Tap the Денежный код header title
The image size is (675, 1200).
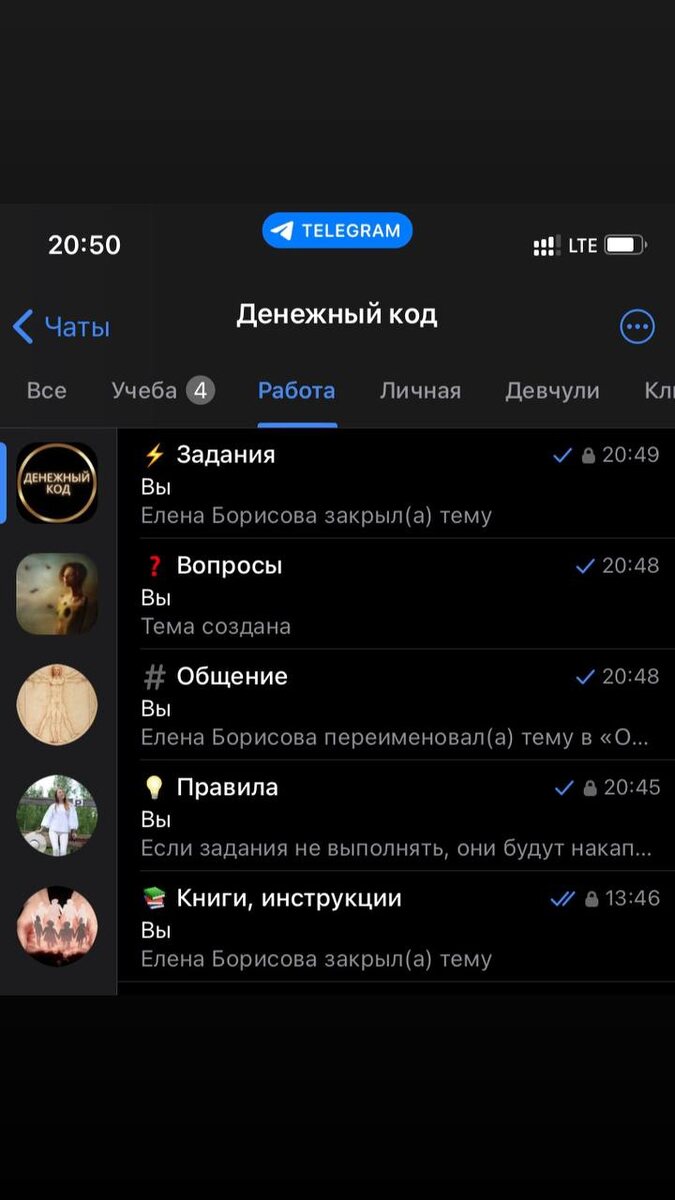[336, 315]
